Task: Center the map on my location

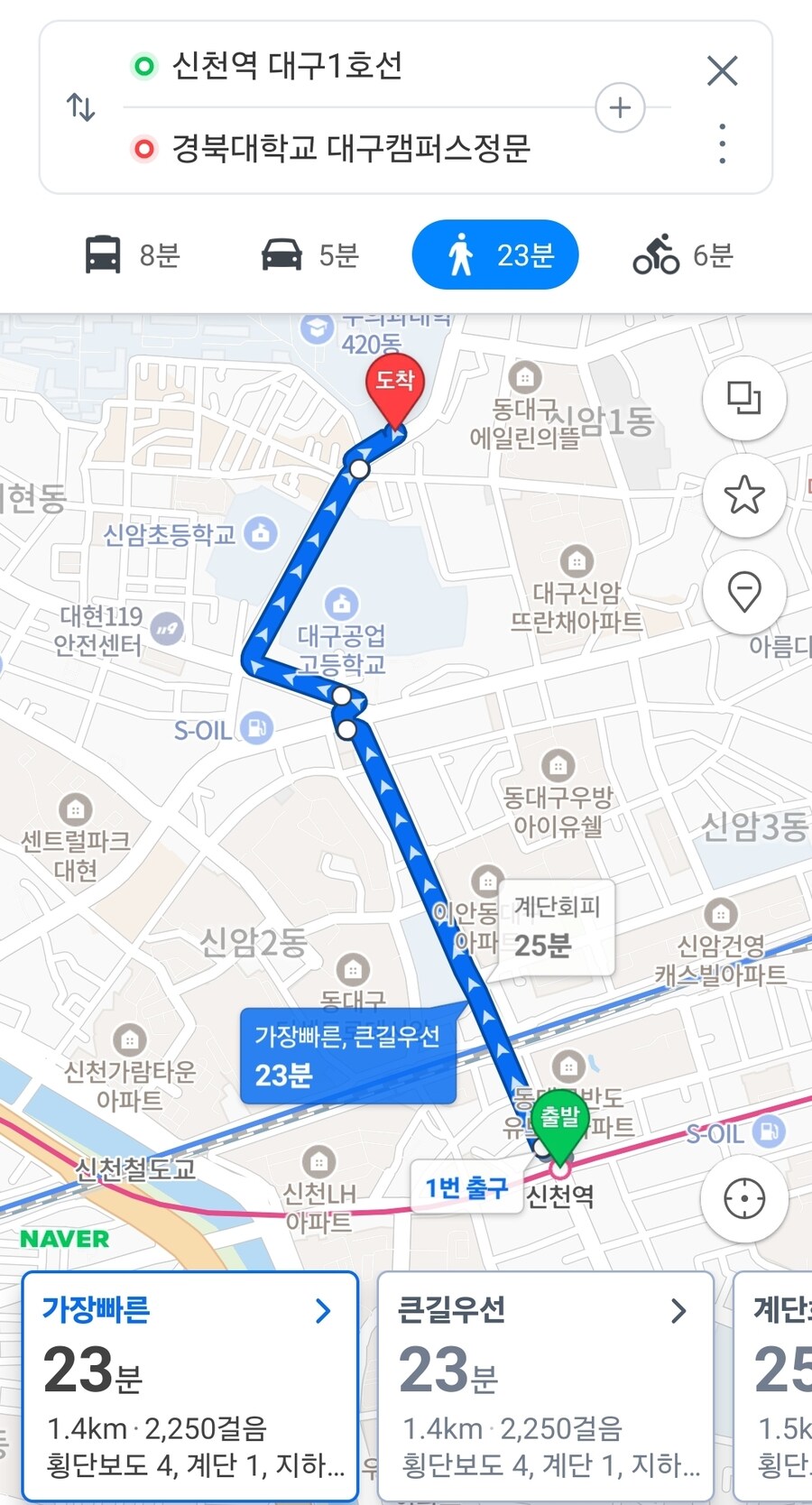Action: pyautogui.click(x=744, y=1199)
